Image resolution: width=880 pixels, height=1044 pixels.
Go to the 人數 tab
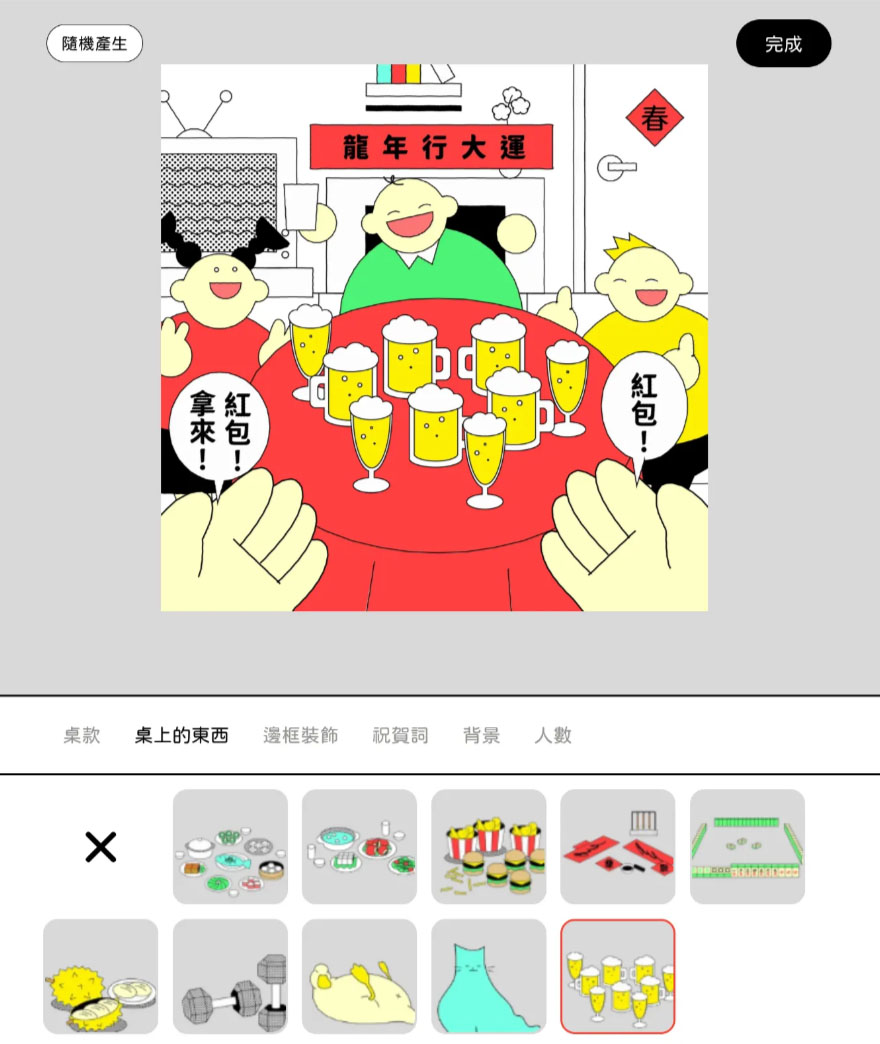553,736
